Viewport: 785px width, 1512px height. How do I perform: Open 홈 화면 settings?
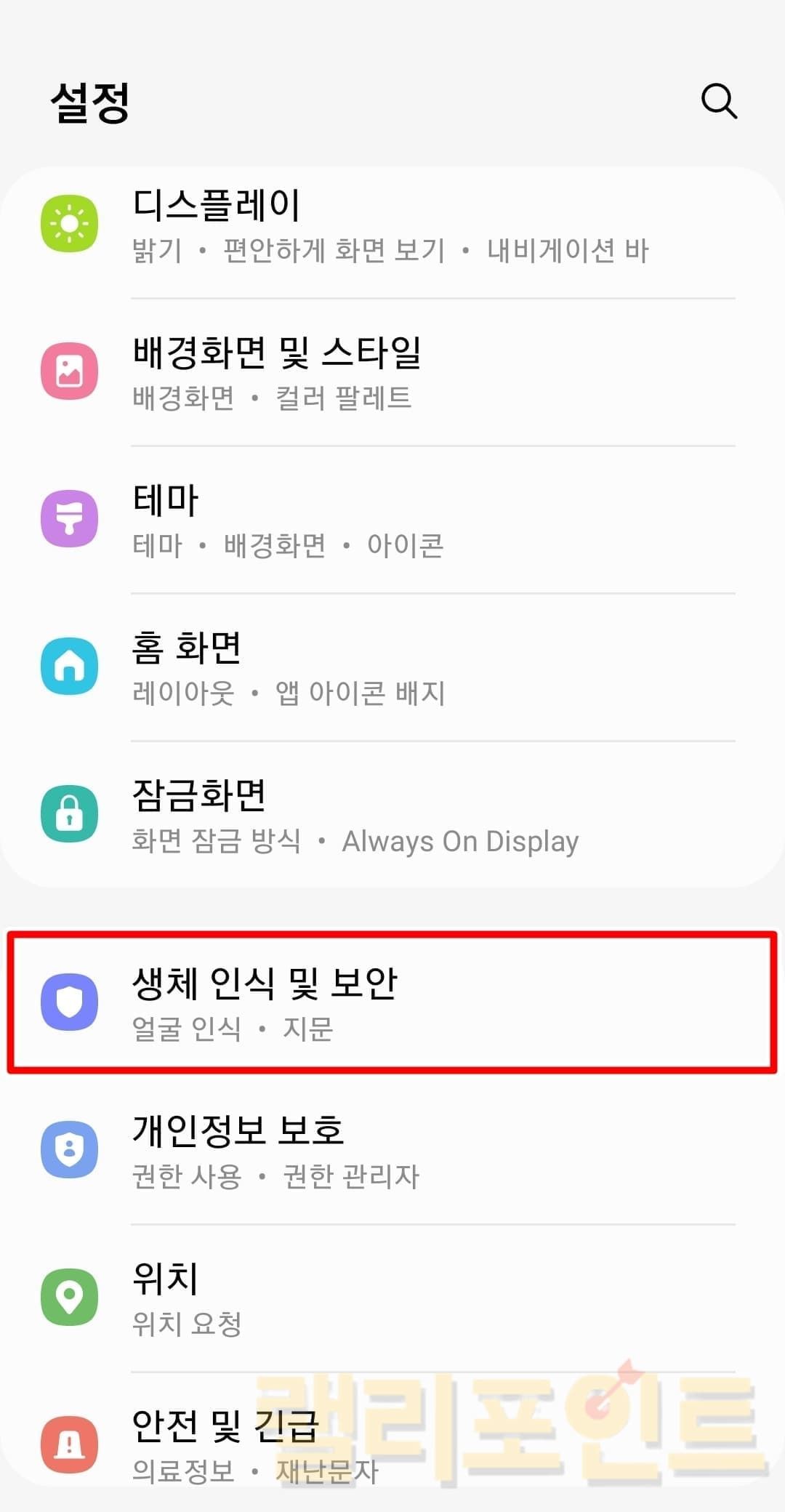coord(392,667)
